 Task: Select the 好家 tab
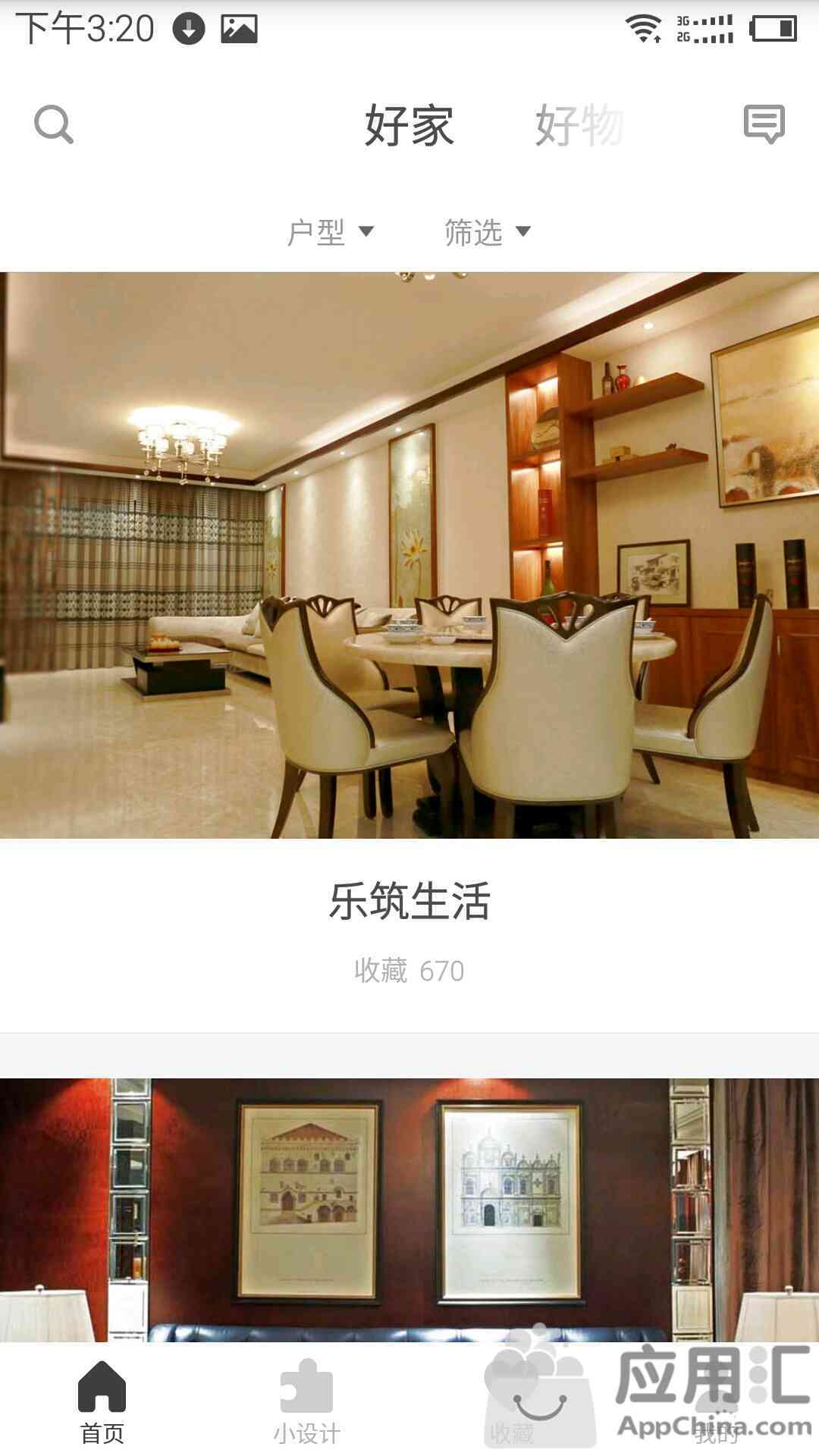point(409,125)
